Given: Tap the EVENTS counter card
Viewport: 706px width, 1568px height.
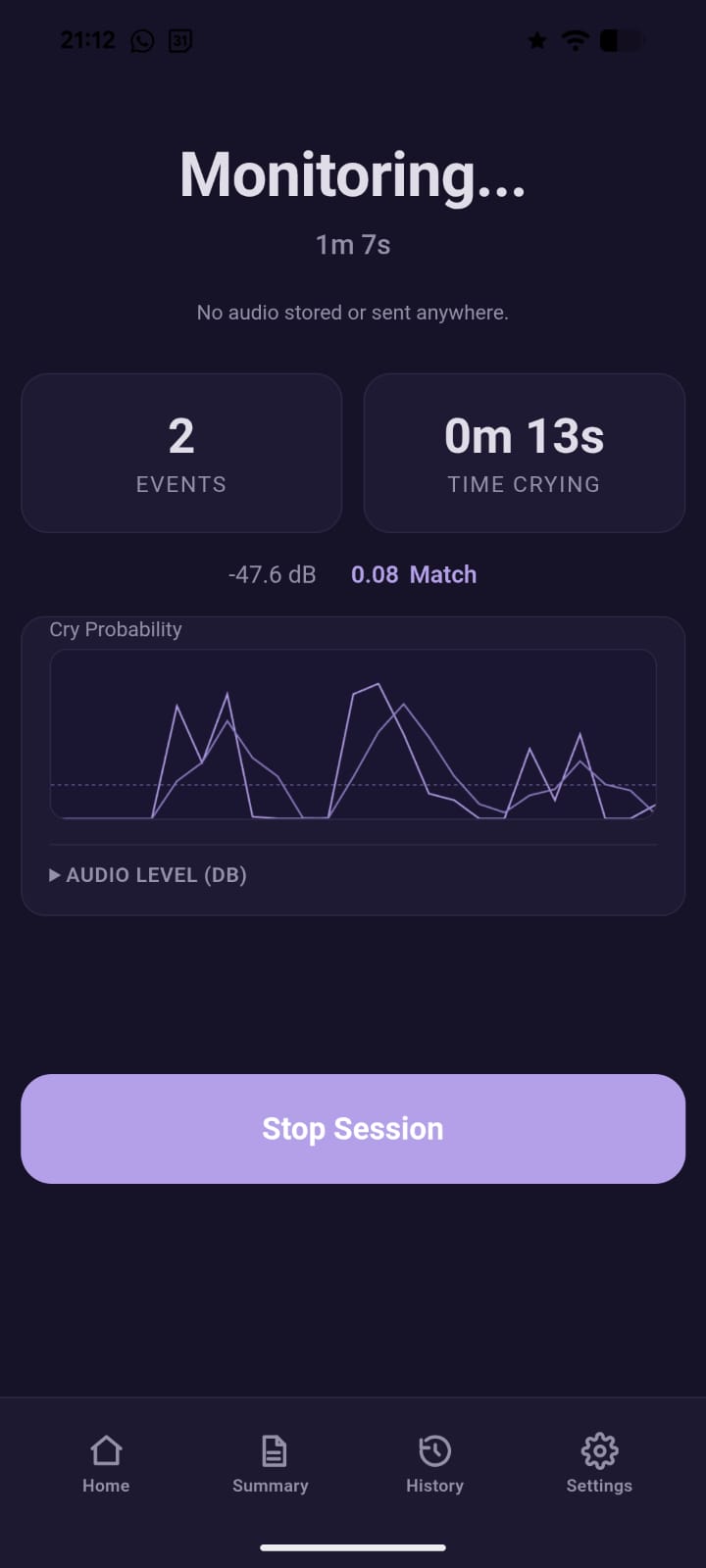Looking at the screenshot, I should tap(181, 453).
